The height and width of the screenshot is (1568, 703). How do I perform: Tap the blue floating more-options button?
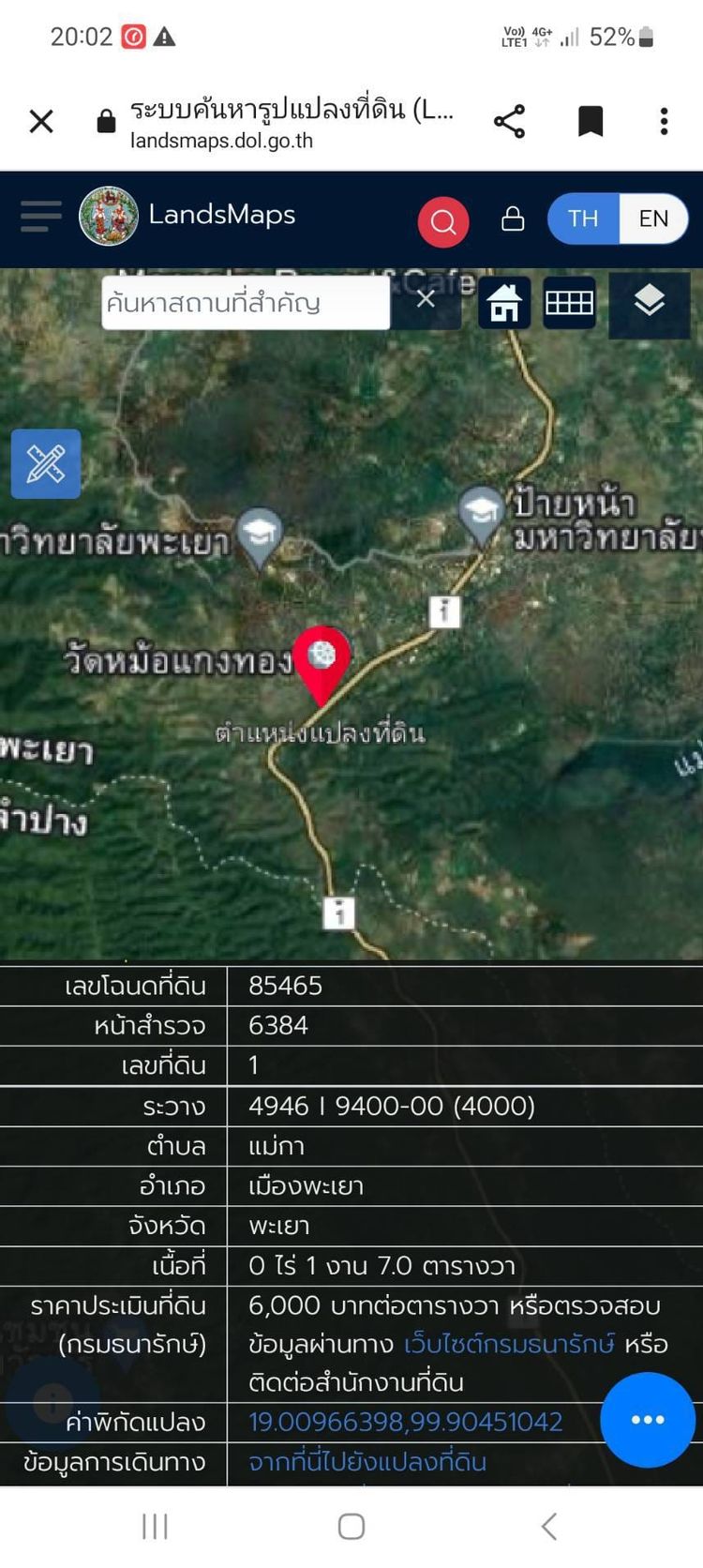[648, 1420]
